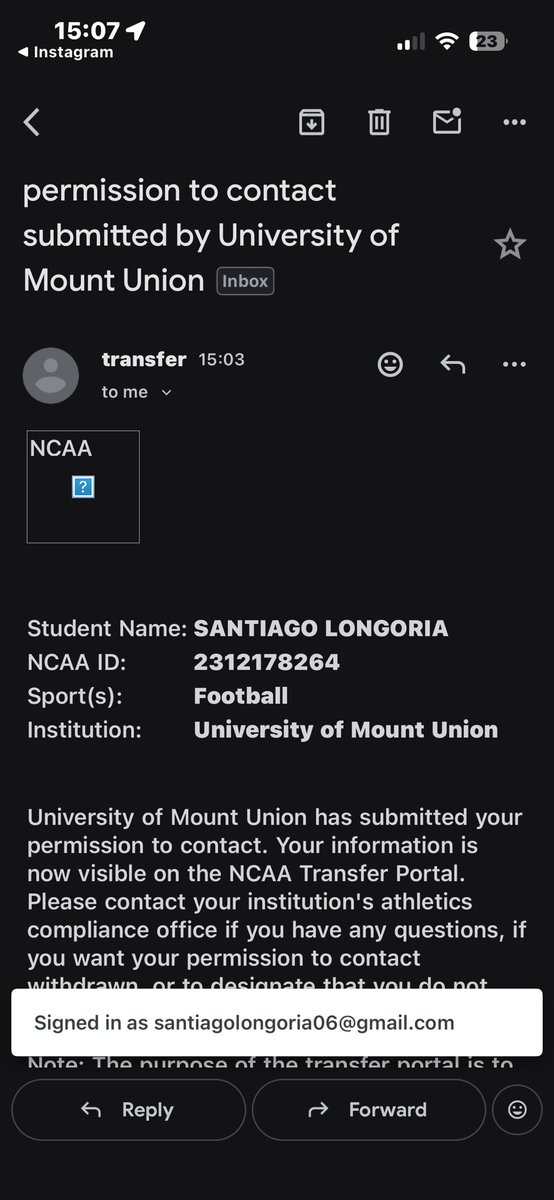Forward this email
The width and height of the screenshot is (554, 1200).
pyautogui.click(x=369, y=1109)
